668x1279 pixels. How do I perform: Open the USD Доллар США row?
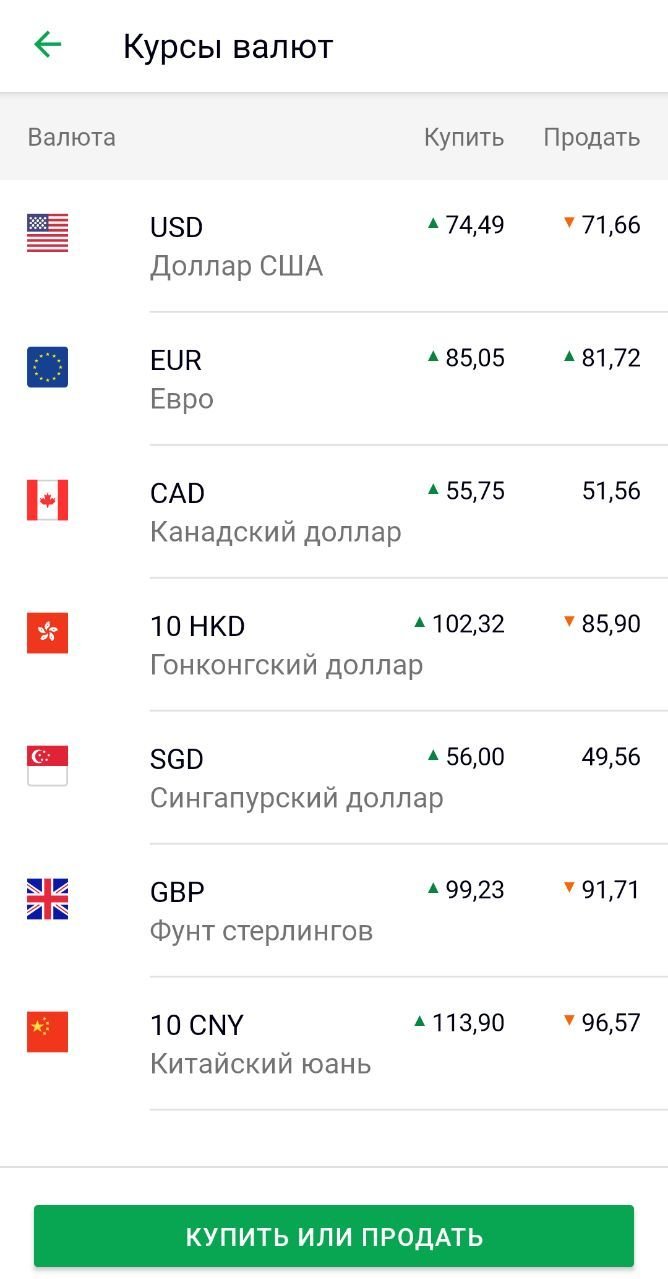334,246
